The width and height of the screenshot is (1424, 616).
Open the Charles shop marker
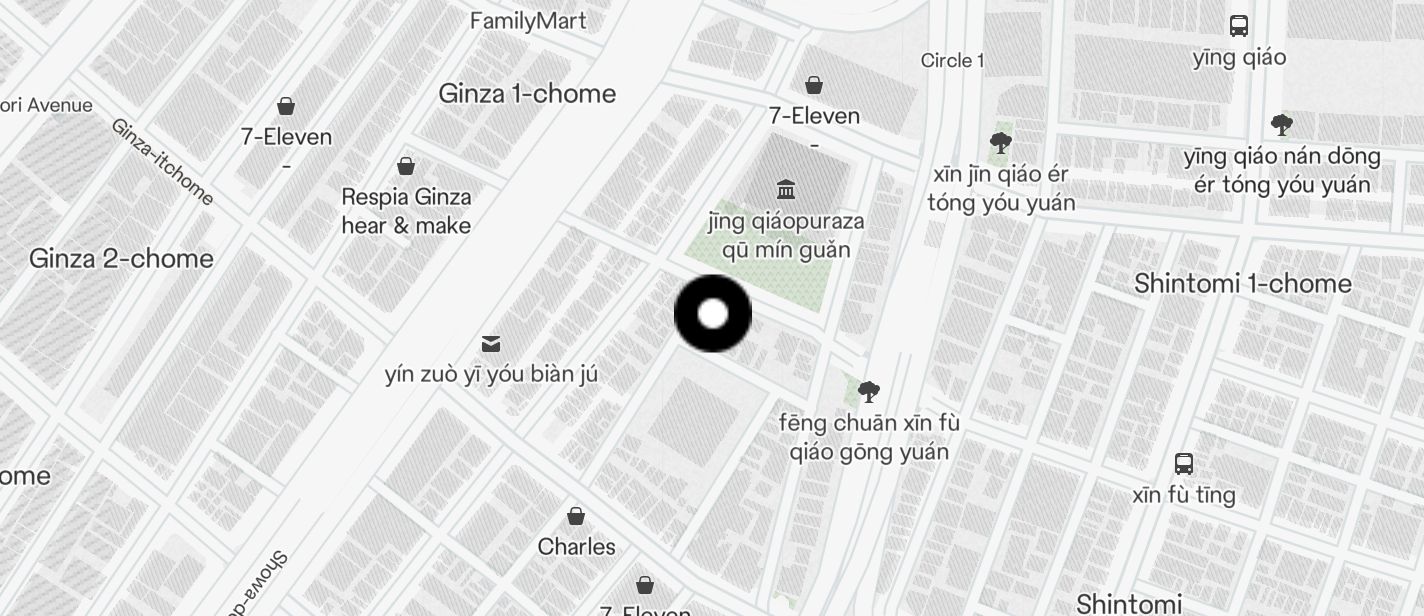coord(576,517)
